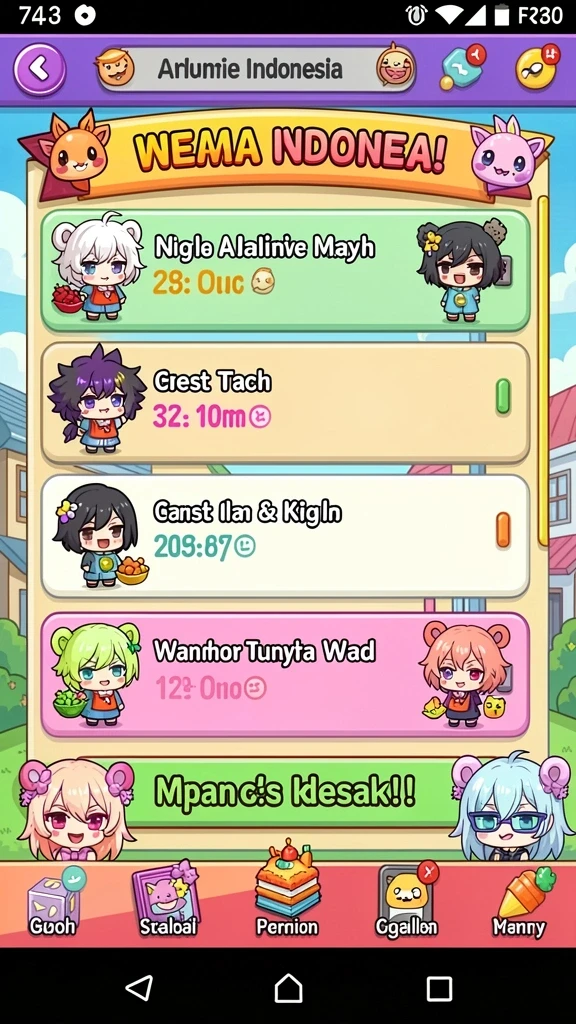Switch to the Staloal tab
The height and width of the screenshot is (1024, 576).
[168, 901]
